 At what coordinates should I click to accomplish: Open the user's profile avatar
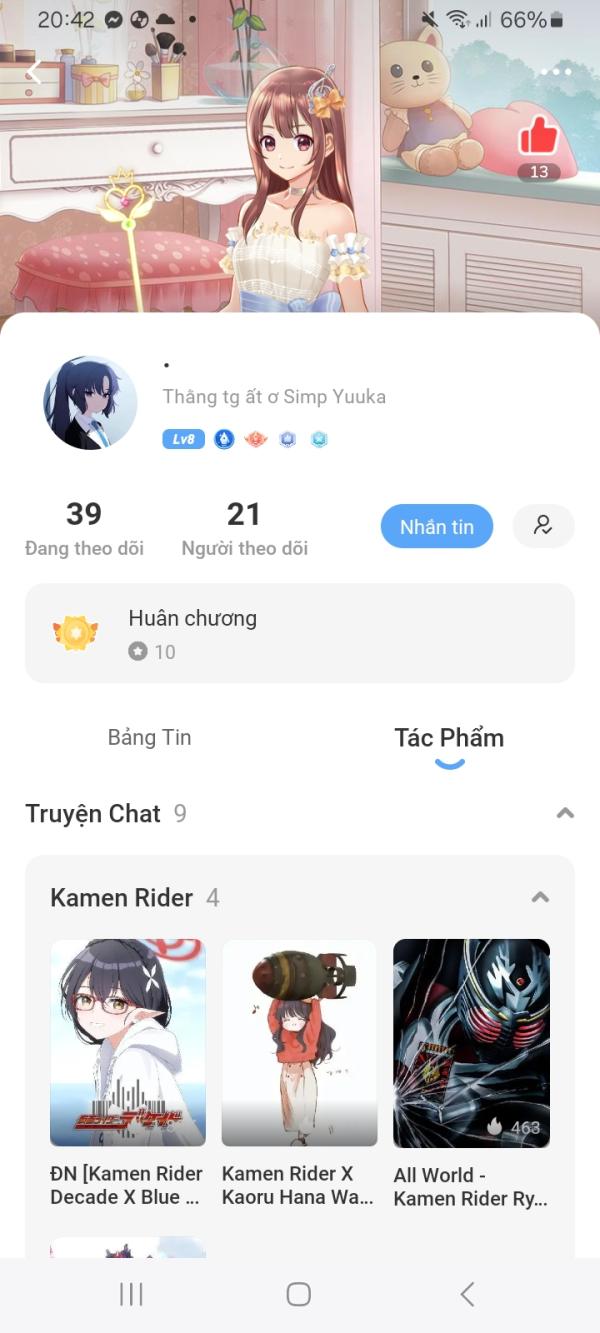point(90,402)
